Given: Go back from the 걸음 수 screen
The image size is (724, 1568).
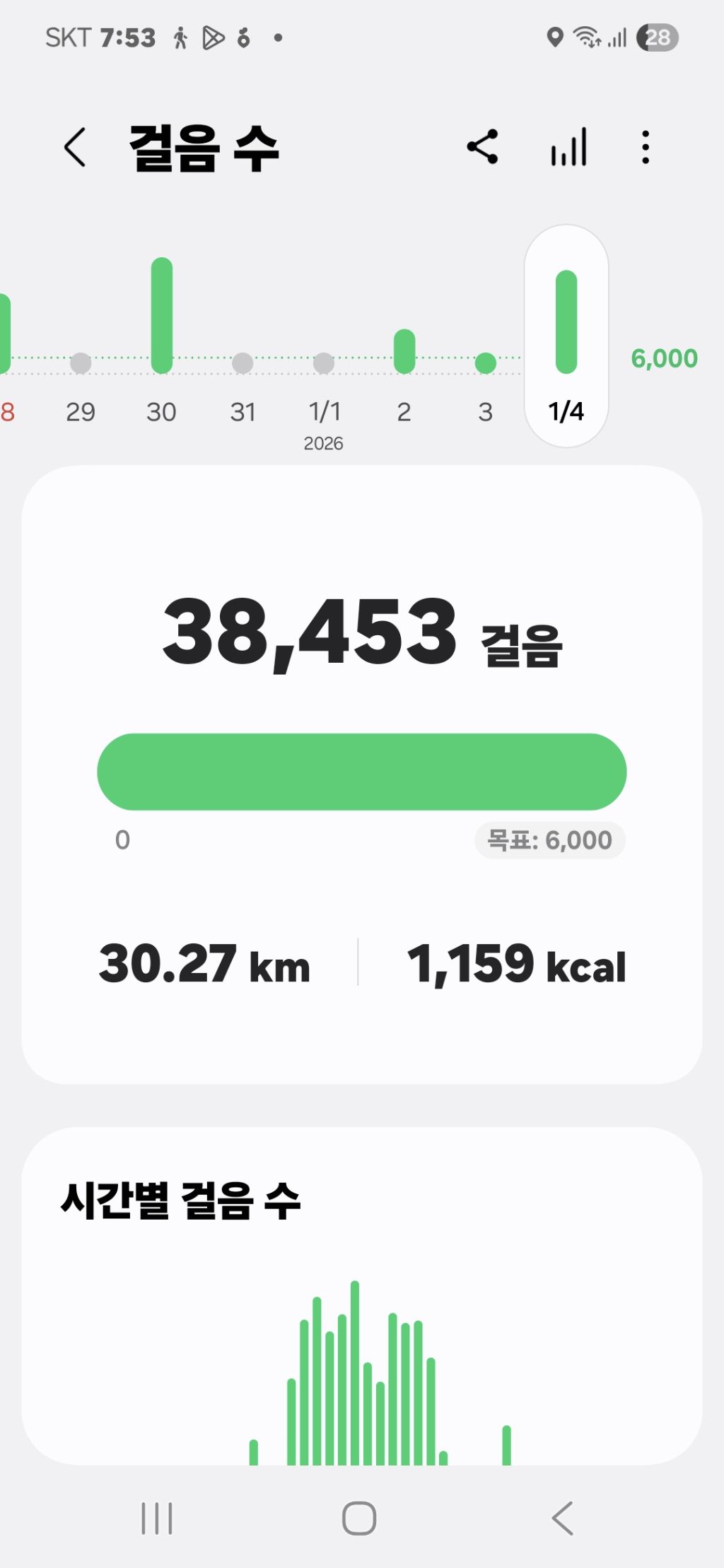Looking at the screenshot, I should [75, 148].
